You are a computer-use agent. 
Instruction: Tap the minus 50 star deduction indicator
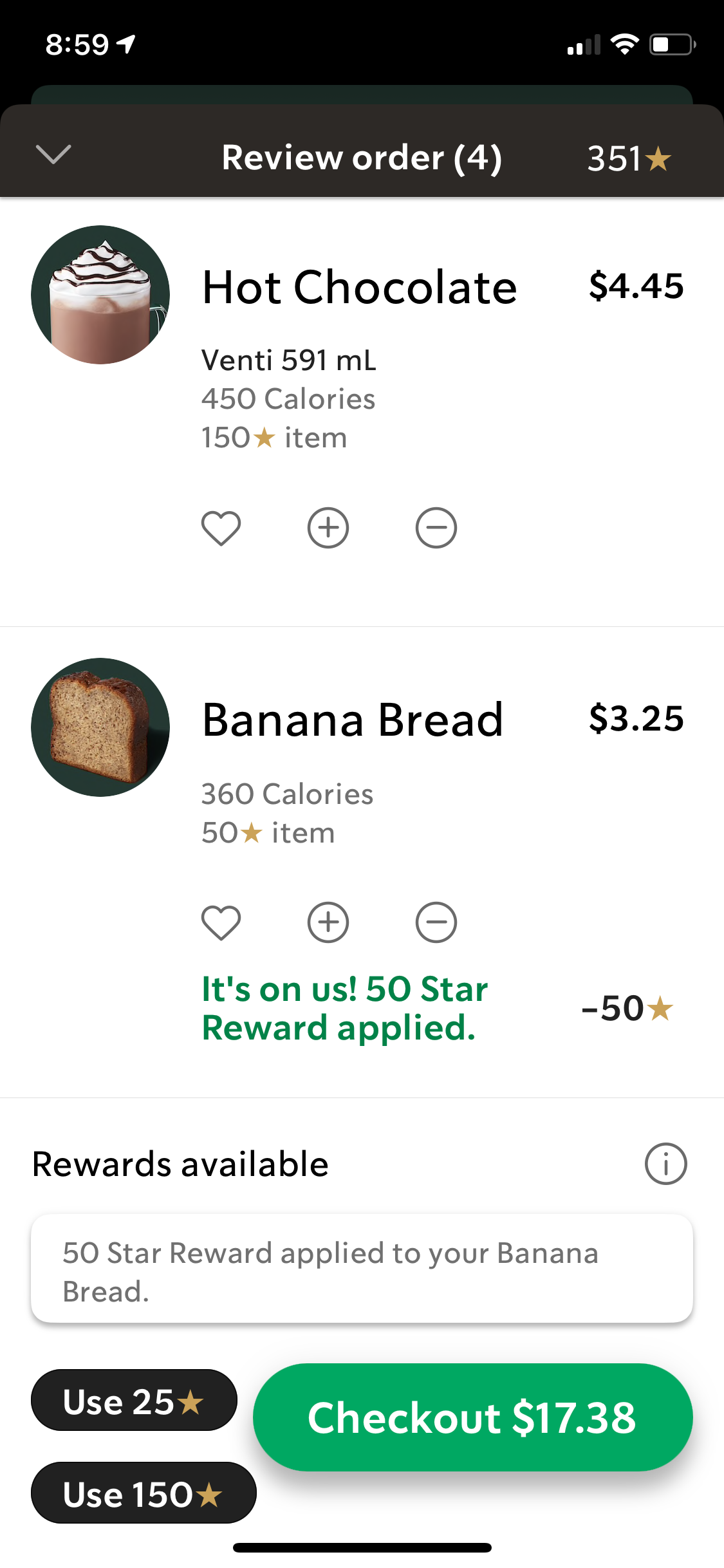point(626,1009)
